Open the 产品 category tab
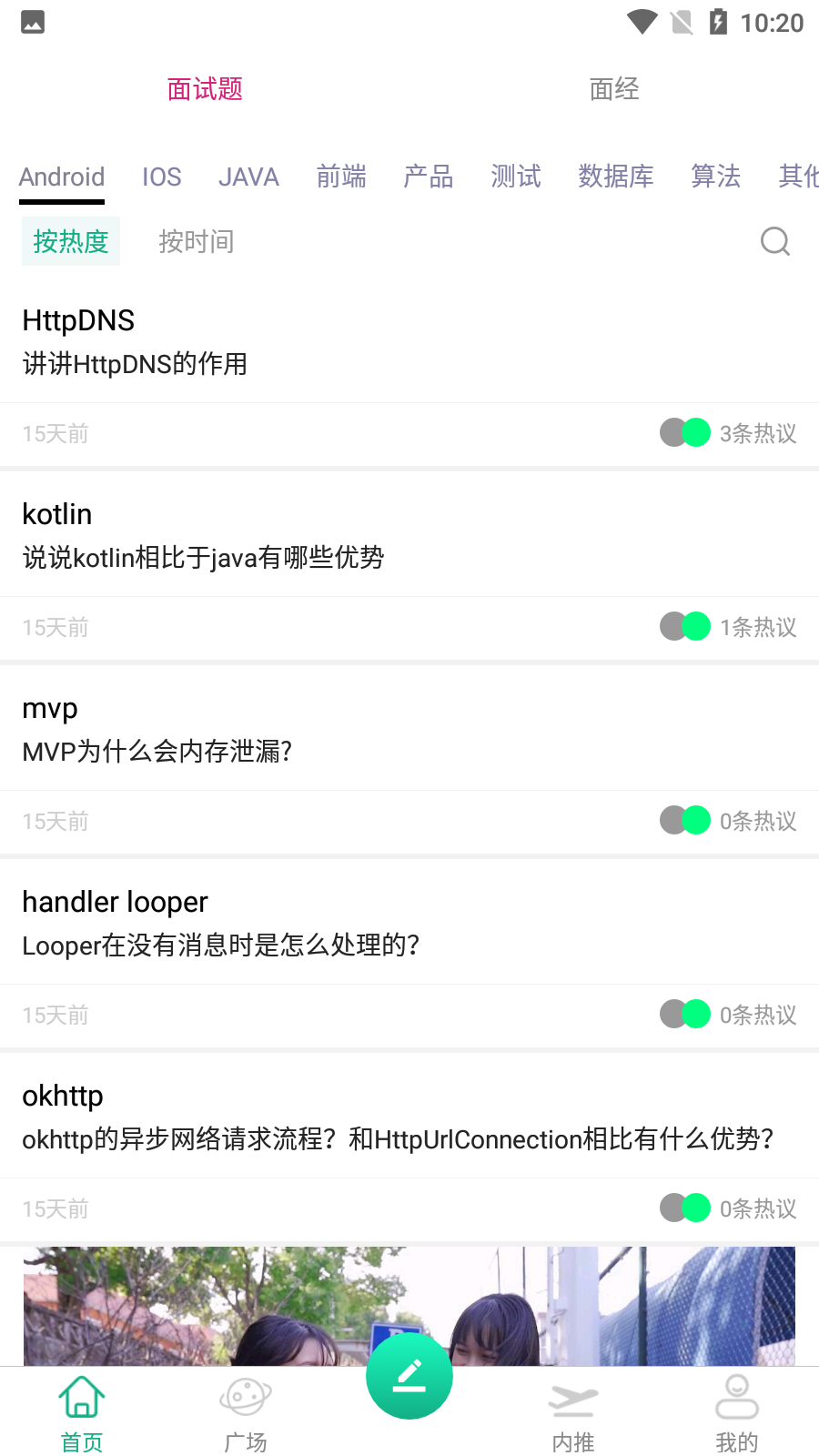 tap(429, 177)
